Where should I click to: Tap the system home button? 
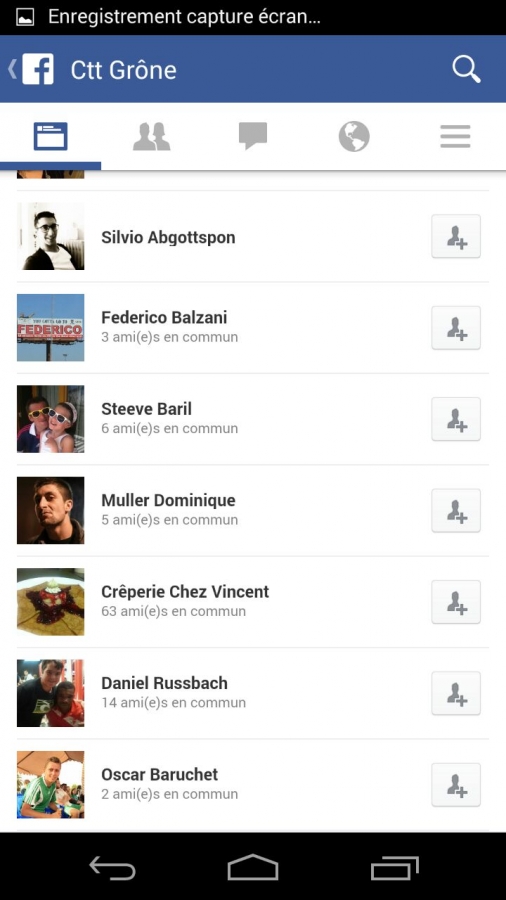tap(253, 867)
